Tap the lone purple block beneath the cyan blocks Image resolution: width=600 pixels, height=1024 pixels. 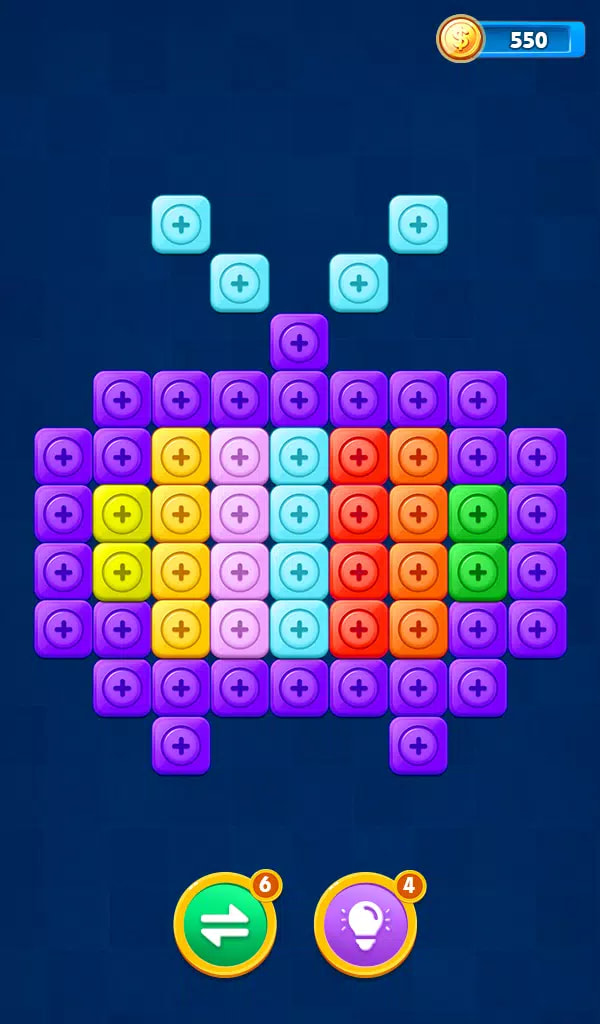tap(299, 342)
